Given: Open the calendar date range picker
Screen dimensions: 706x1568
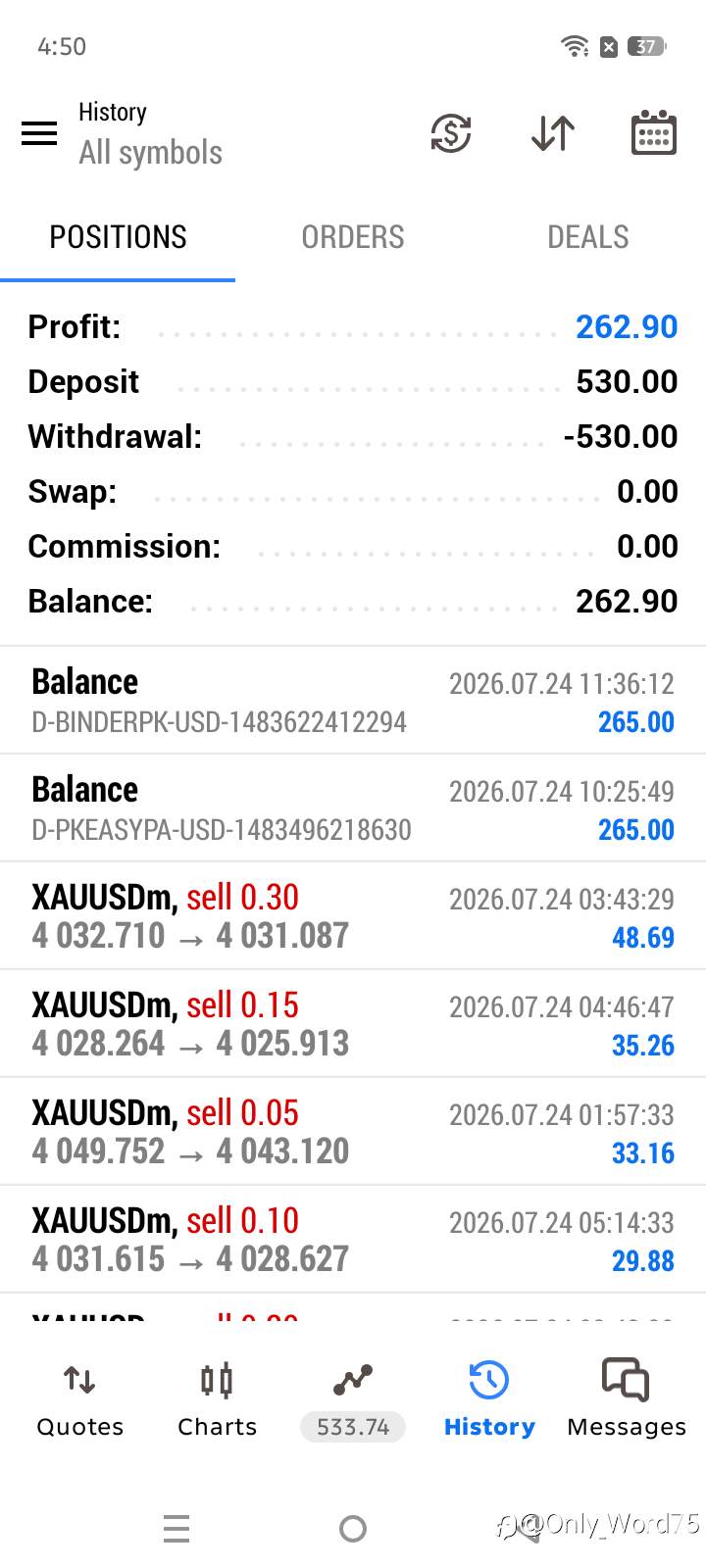Looking at the screenshot, I should (653, 133).
